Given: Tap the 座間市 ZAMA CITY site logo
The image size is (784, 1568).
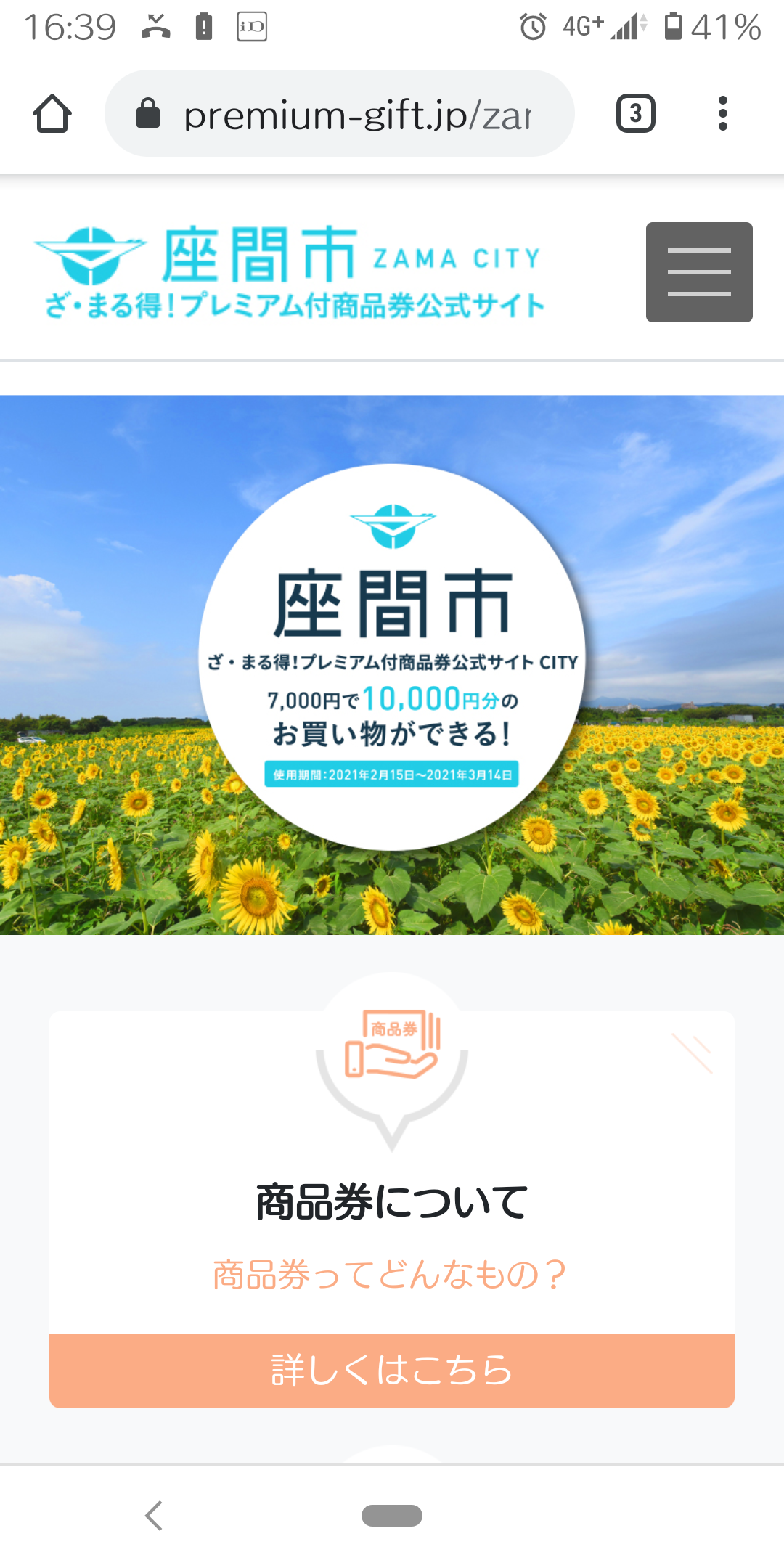Looking at the screenshot, I should (x=289, y=272).
